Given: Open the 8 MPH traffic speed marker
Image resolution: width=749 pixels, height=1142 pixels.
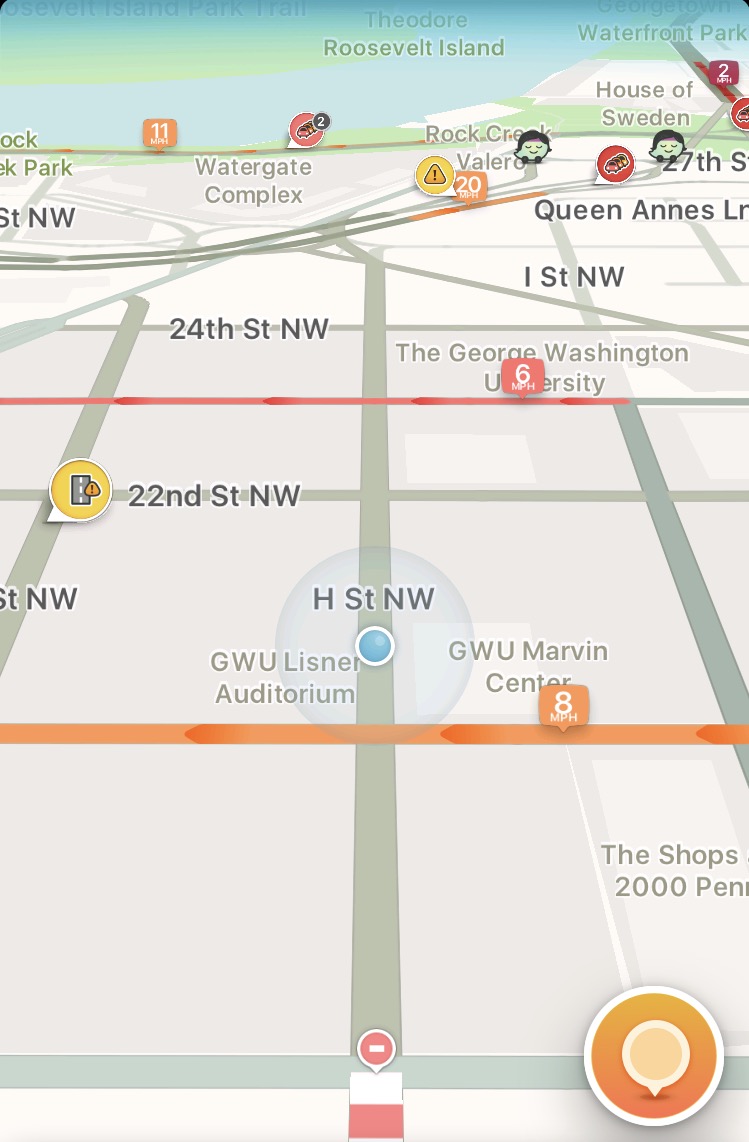Looking at the screenshot, I should [x=563, y=706].
